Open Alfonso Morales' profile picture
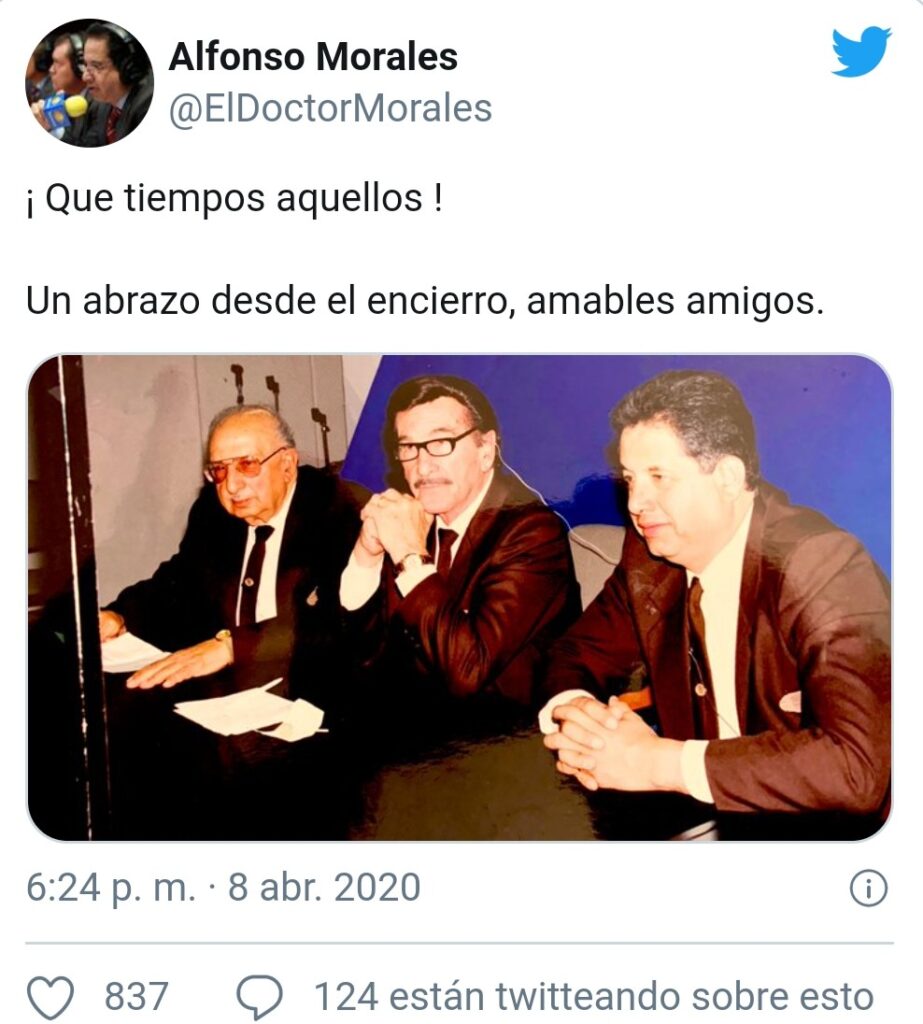The image size is (923, 1024). coord(89,83)
